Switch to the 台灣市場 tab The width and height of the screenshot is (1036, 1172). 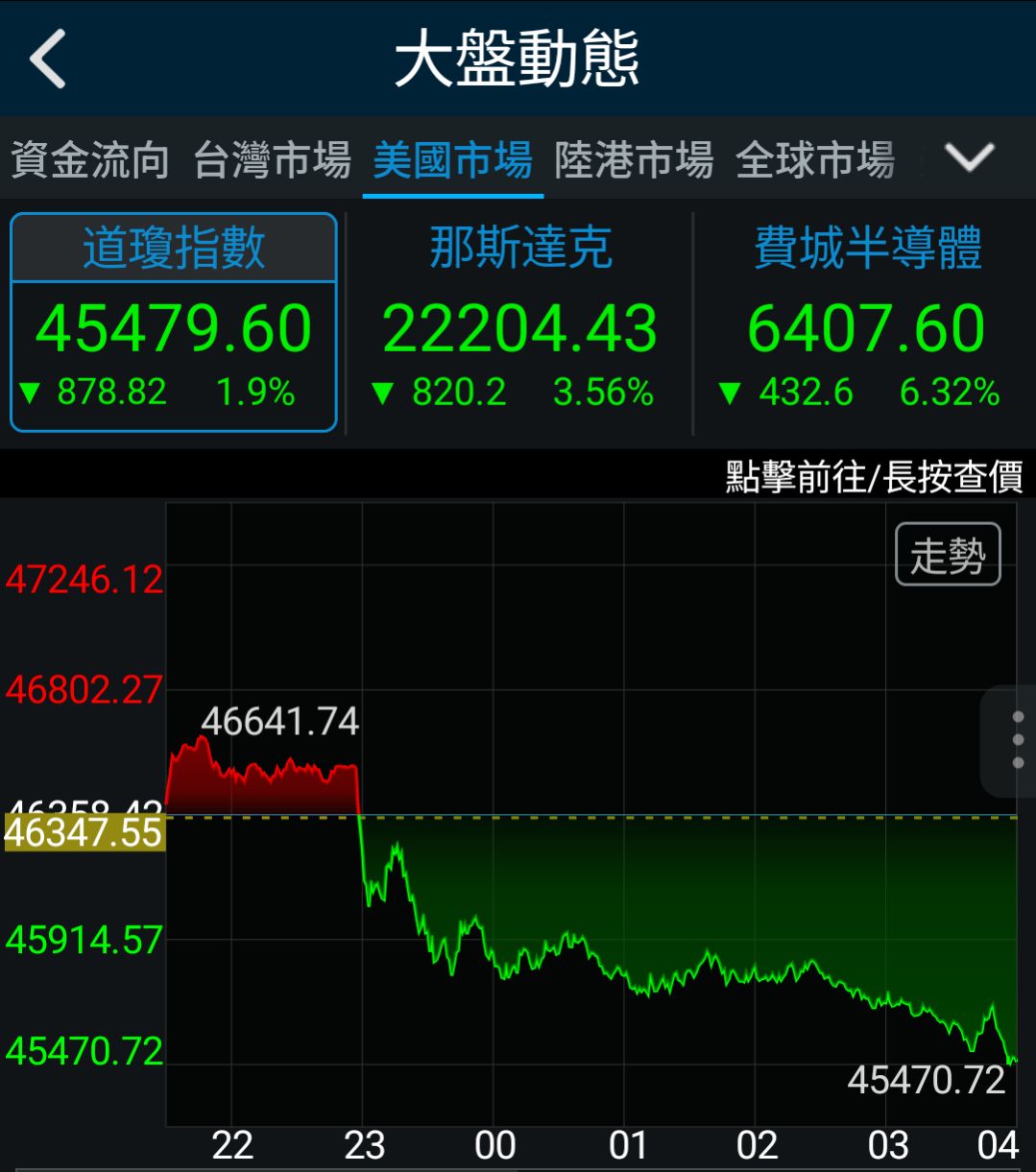pyautogui.click(x=272, y=160)
